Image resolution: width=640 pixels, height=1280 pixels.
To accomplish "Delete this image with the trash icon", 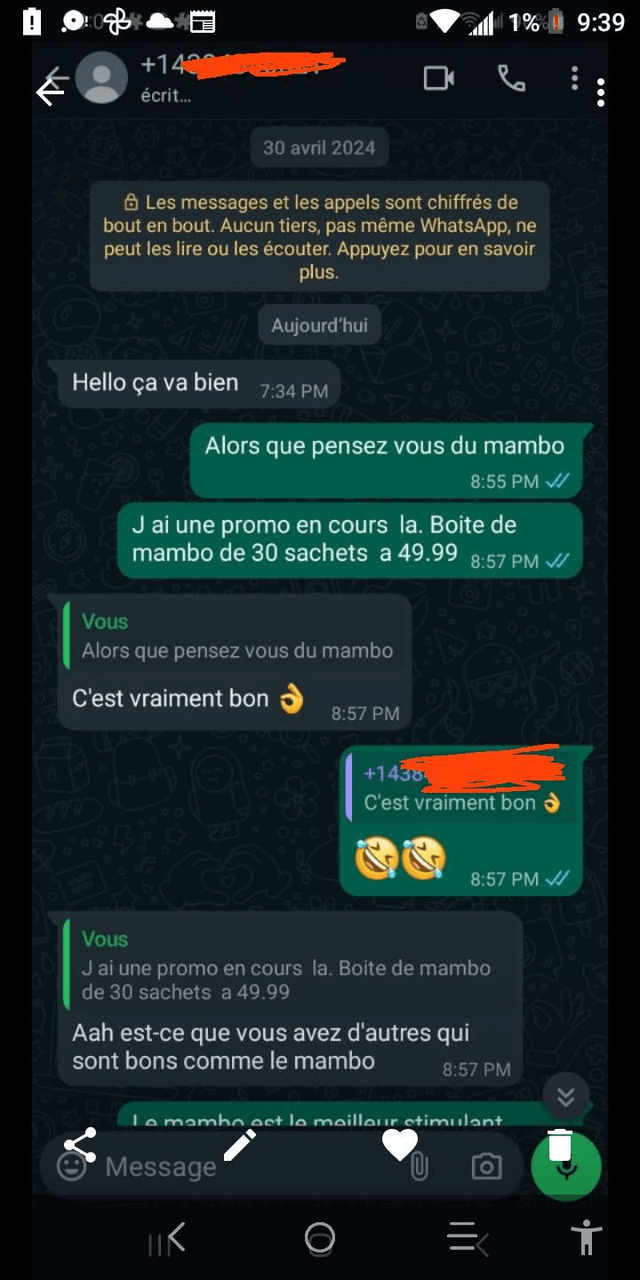I will tap(561, 1145).
